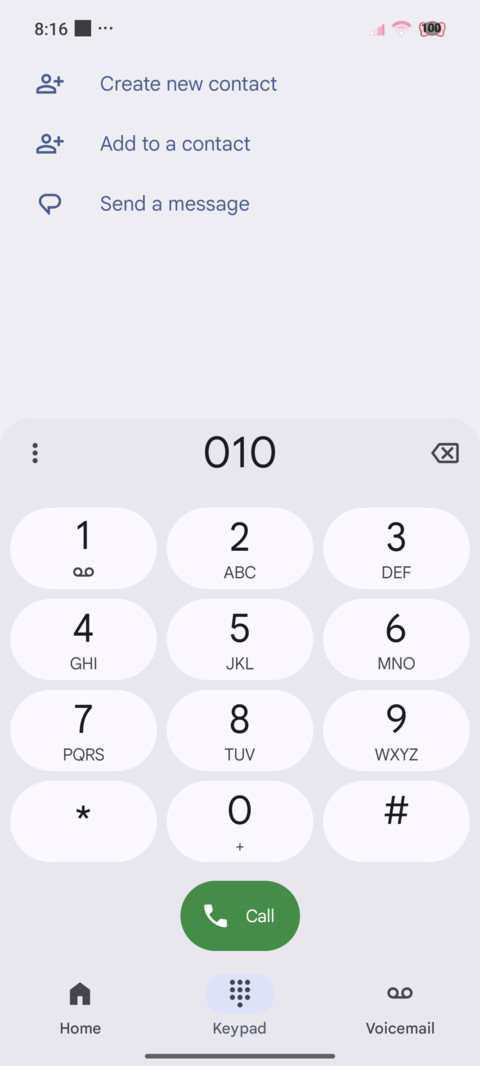Image resolution: width=480 pixels, height=1066 pixels.
Task: Create new contact from this number
Action: pos(156,84)
